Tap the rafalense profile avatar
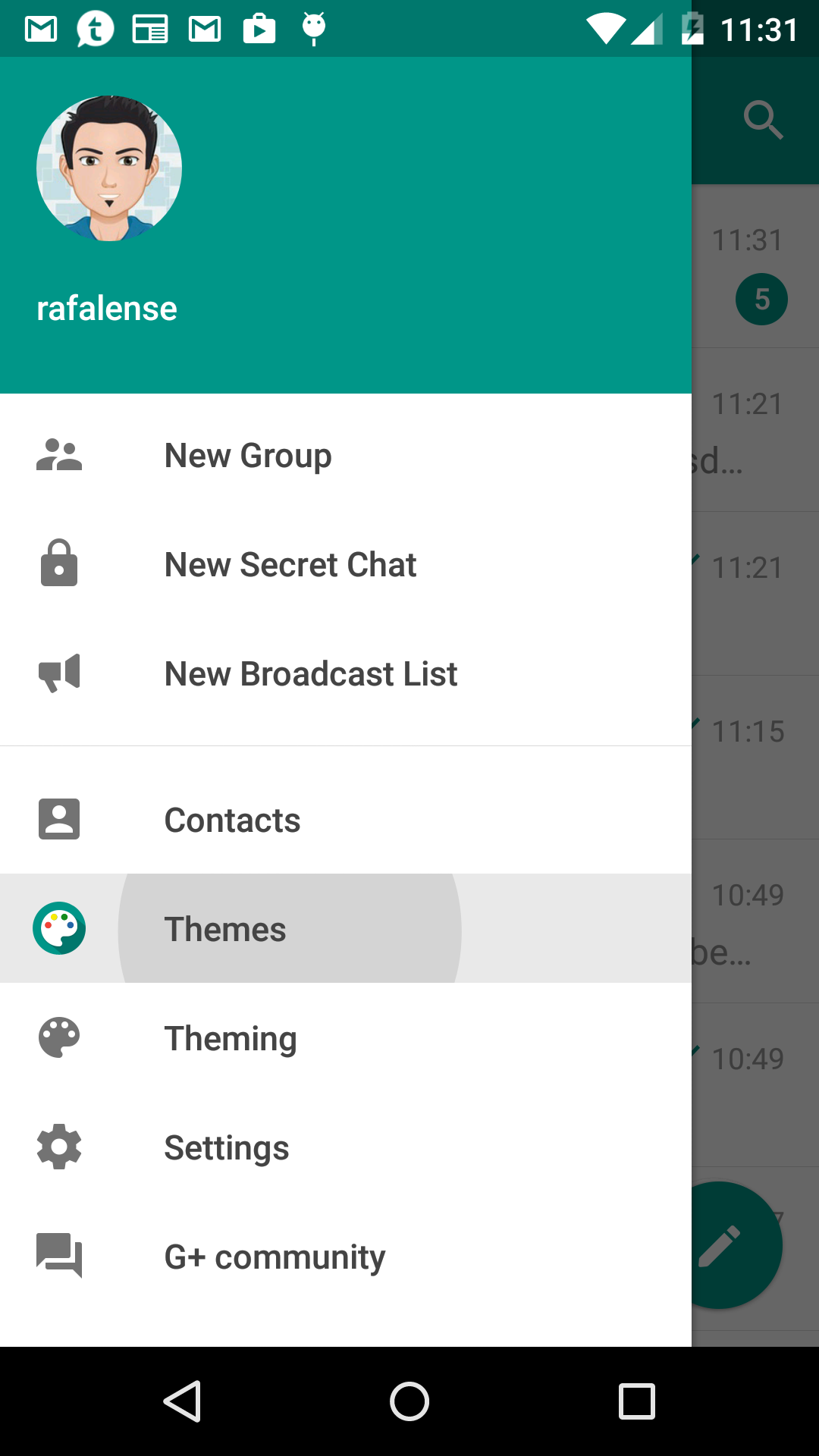 [x=109, y=167]
